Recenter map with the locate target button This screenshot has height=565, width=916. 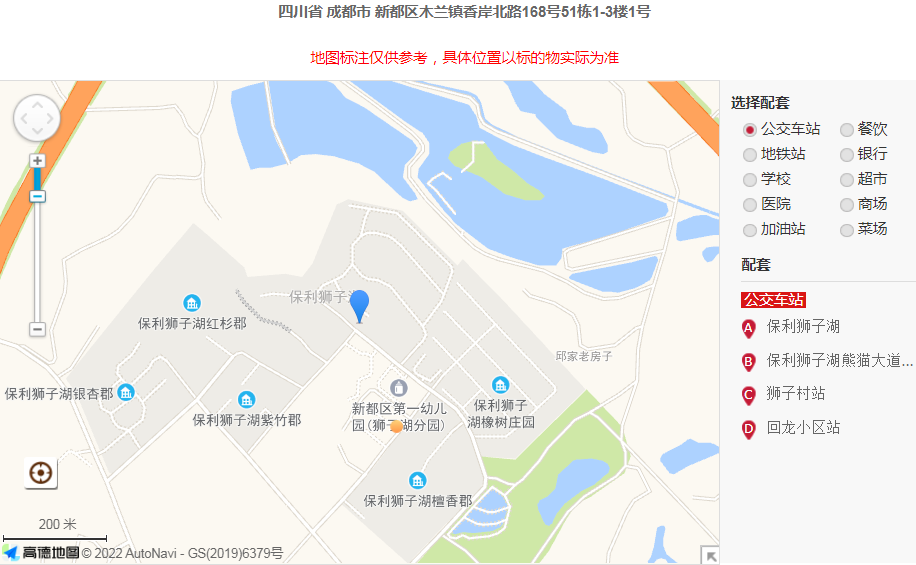point(41,473)
